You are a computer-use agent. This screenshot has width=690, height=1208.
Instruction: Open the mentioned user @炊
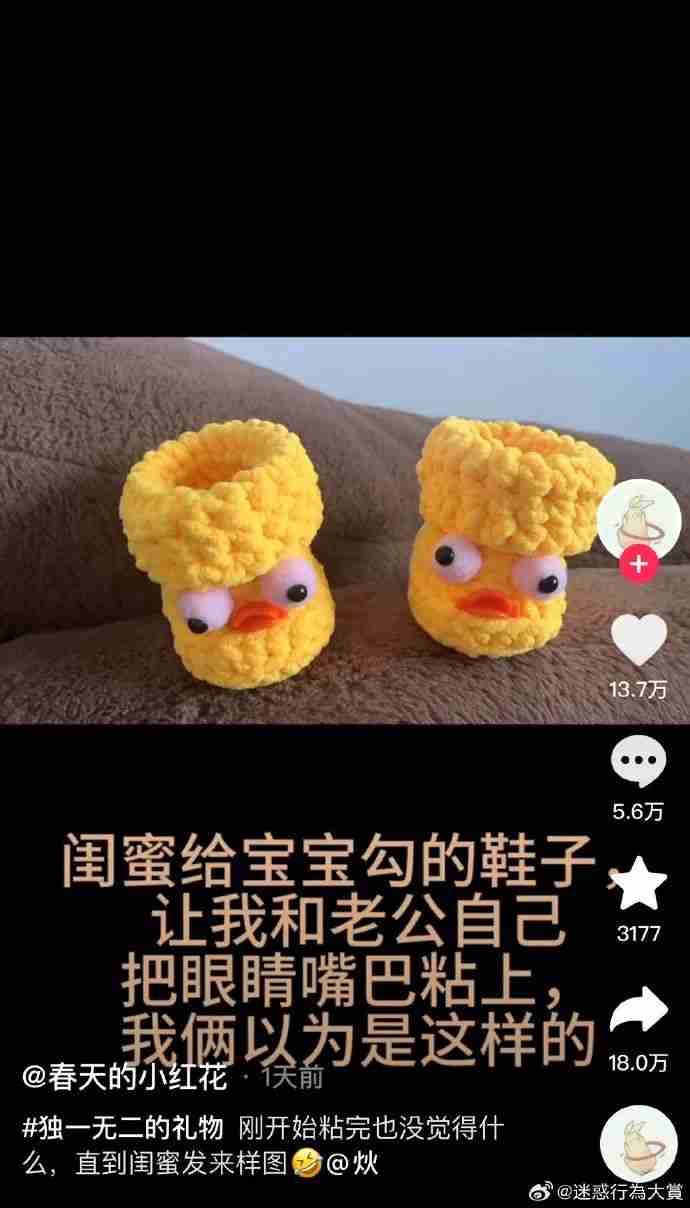tap(353, 1165)
